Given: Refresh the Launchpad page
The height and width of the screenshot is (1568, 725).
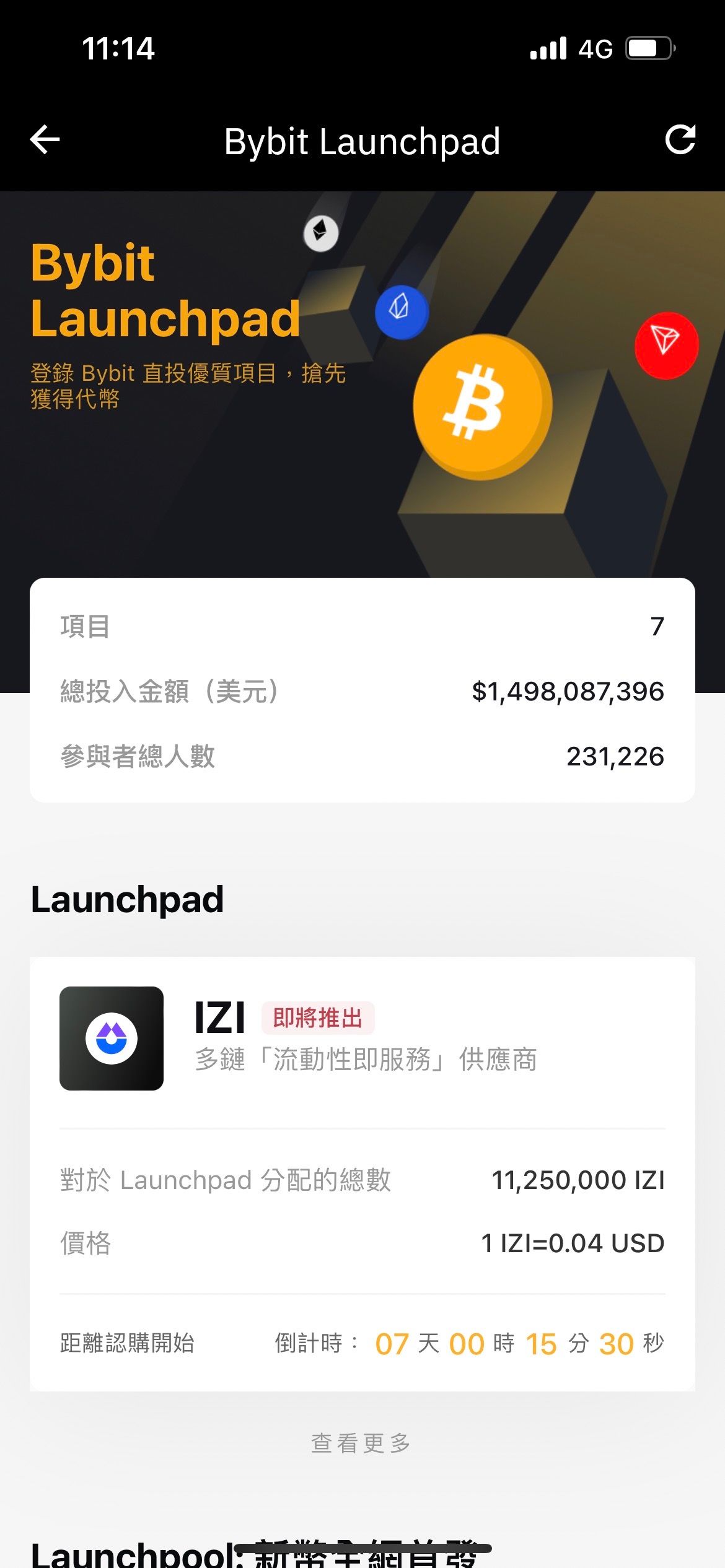Looking at the screenshot, I should pos(680,139).
